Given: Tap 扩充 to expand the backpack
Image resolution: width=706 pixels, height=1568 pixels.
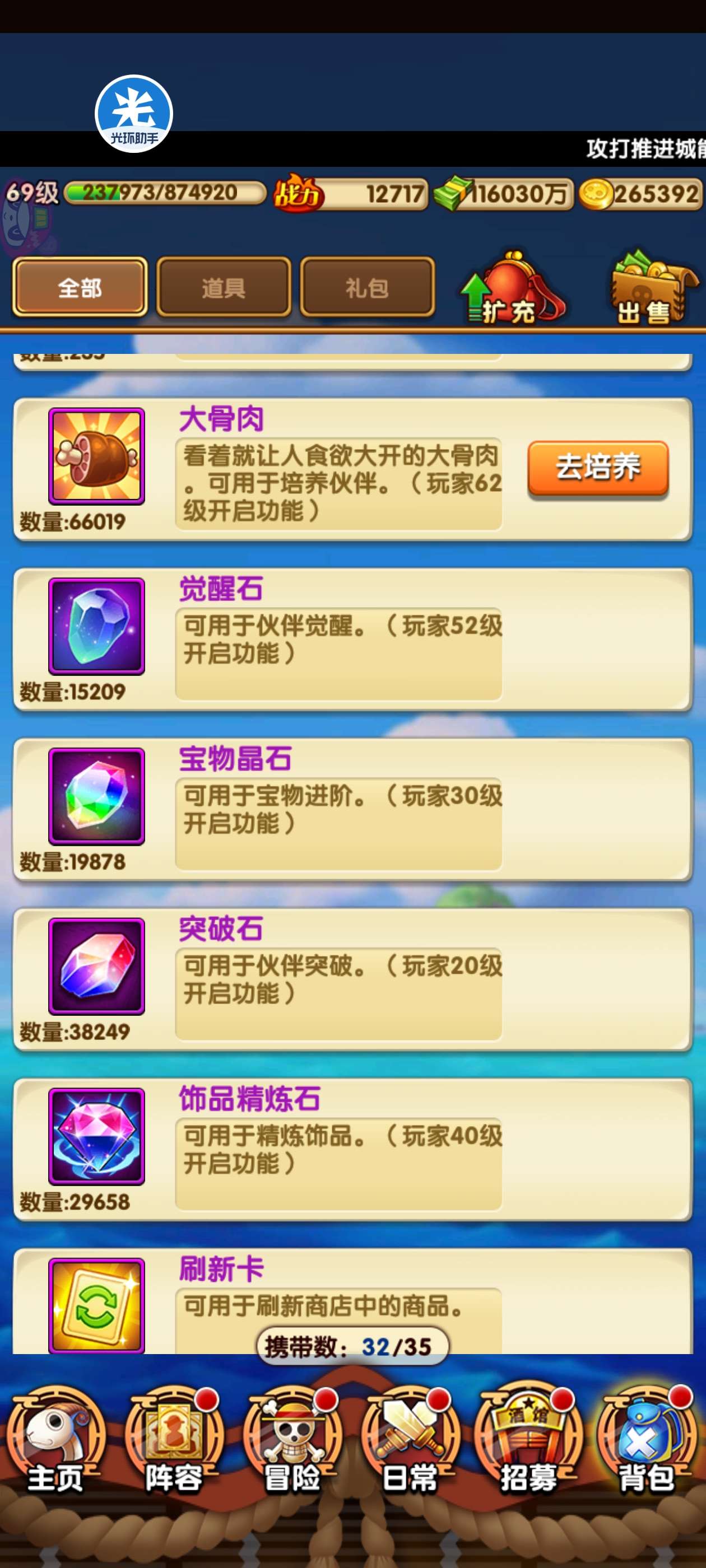Looking at the screenshot, I should [513, 288].
